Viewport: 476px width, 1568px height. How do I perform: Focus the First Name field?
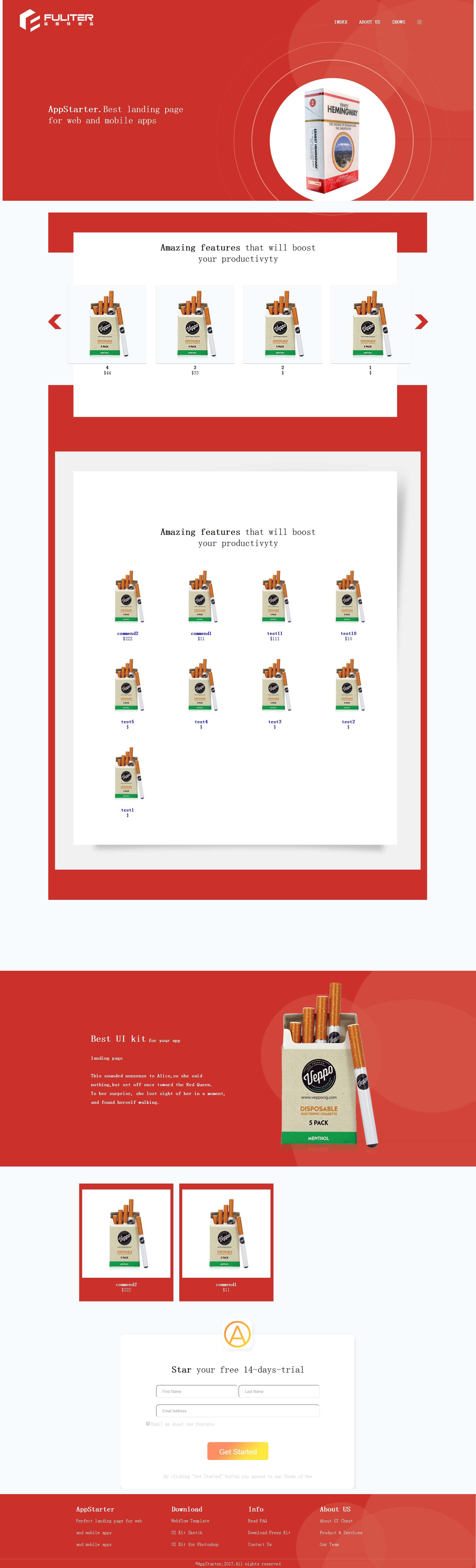pos(197,1391)
